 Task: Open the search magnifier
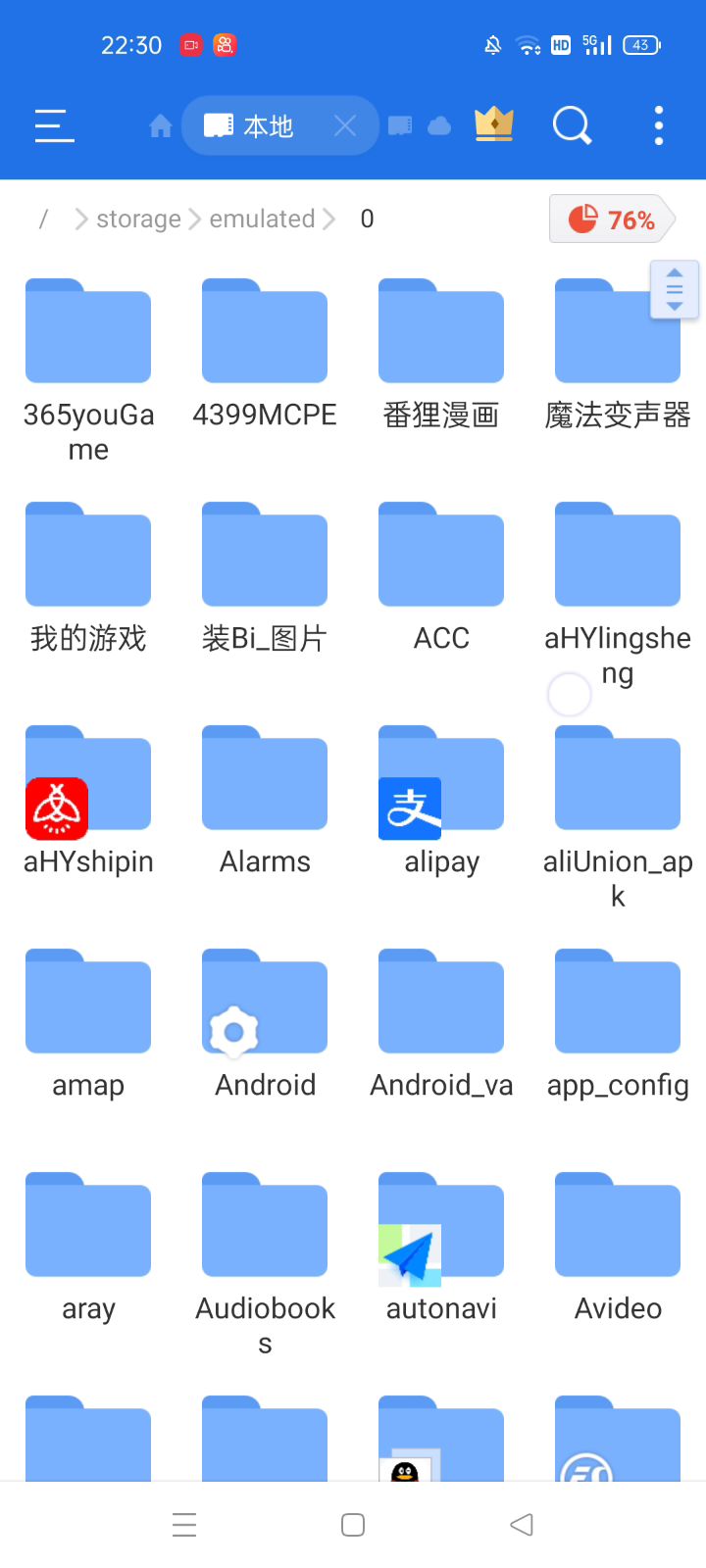click(x=572, y=125)
